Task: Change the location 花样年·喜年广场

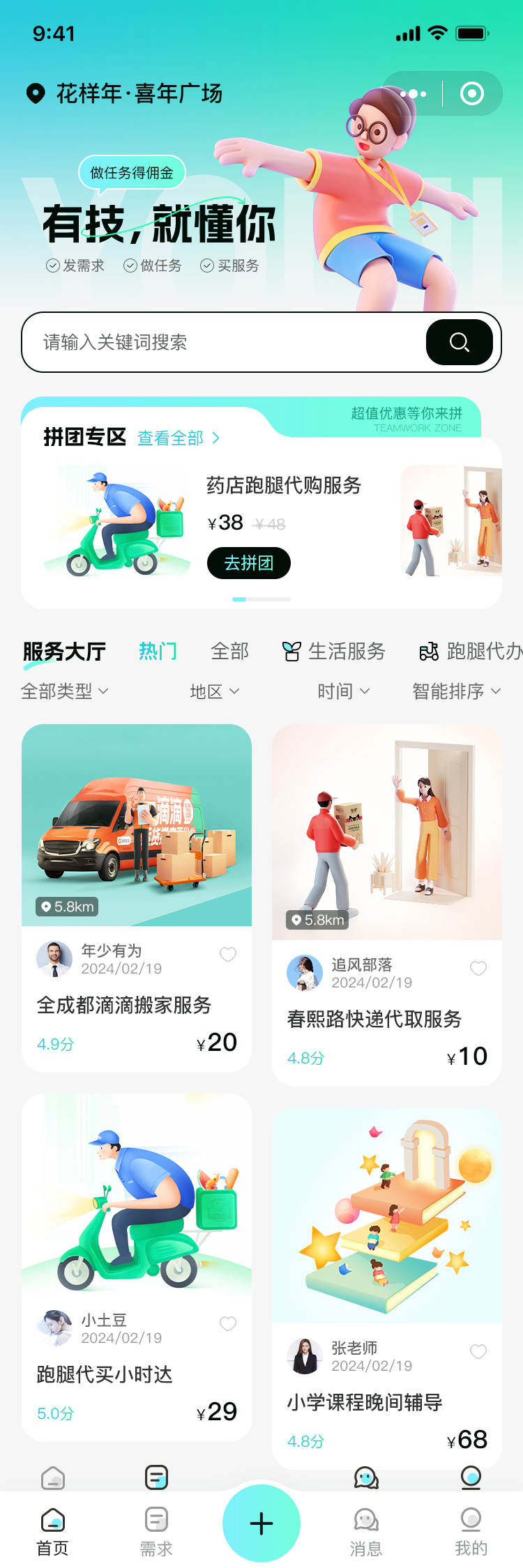Action: 126,93
